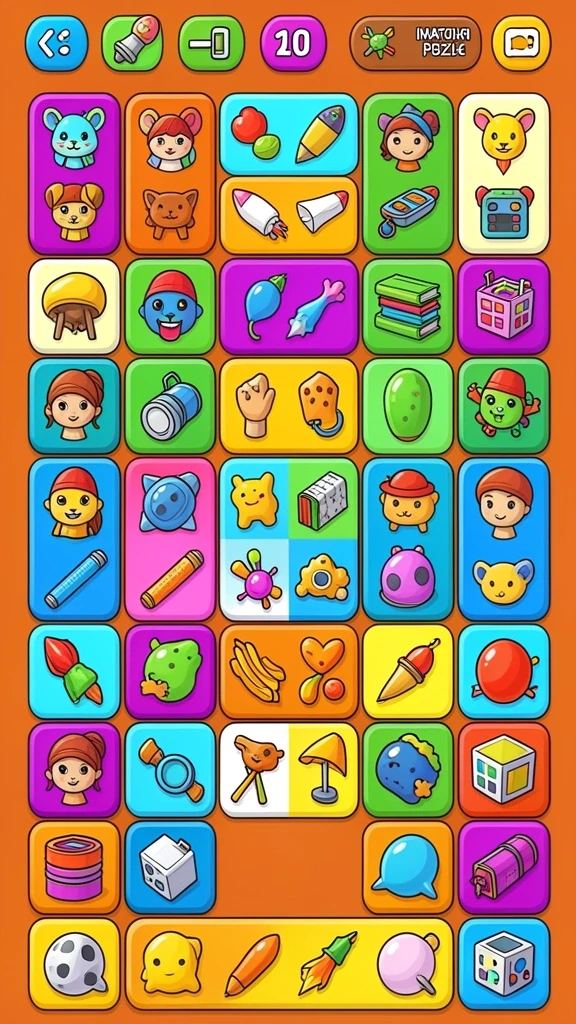Use the rocket booster button

pyautogui.click(x=133, y=43)
